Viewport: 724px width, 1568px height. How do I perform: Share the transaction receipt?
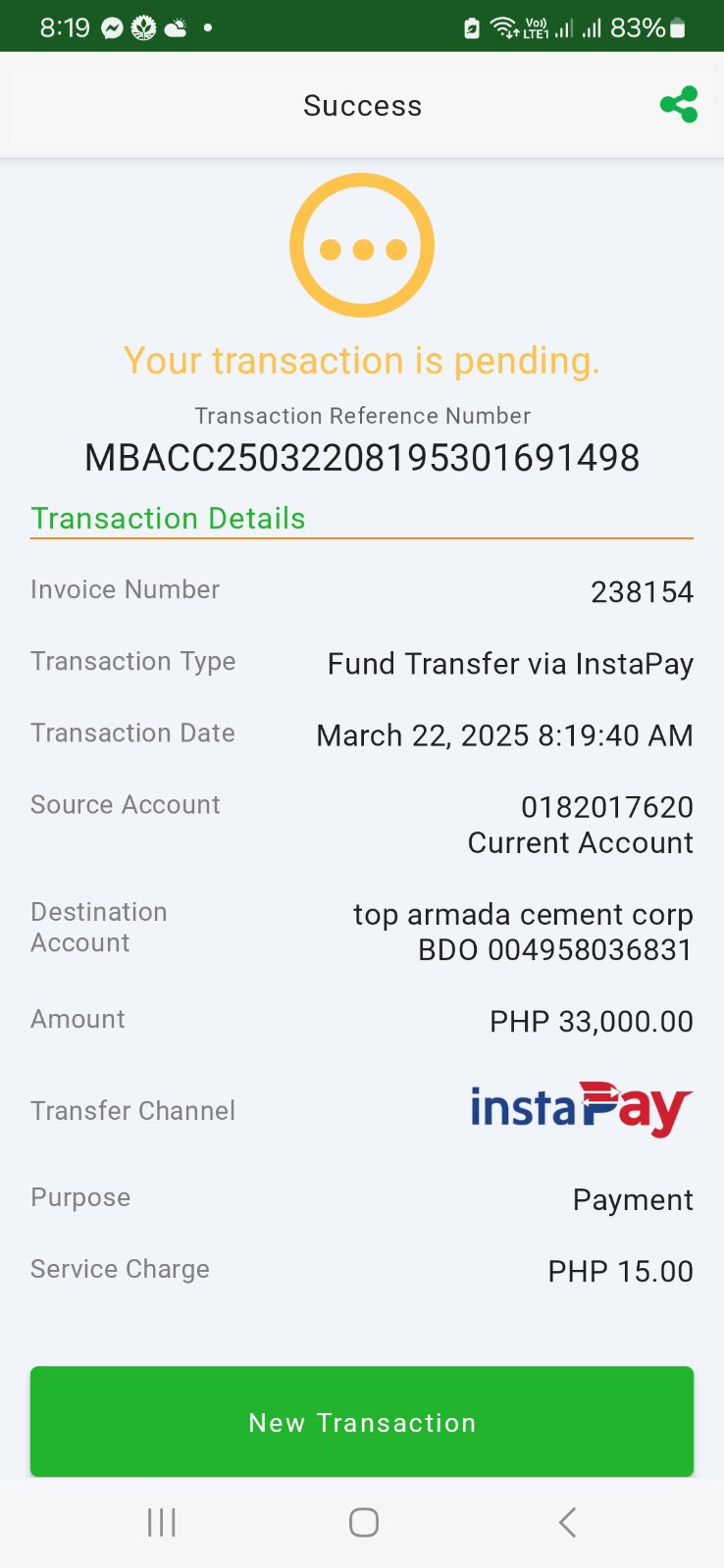[x=679, y=105]
